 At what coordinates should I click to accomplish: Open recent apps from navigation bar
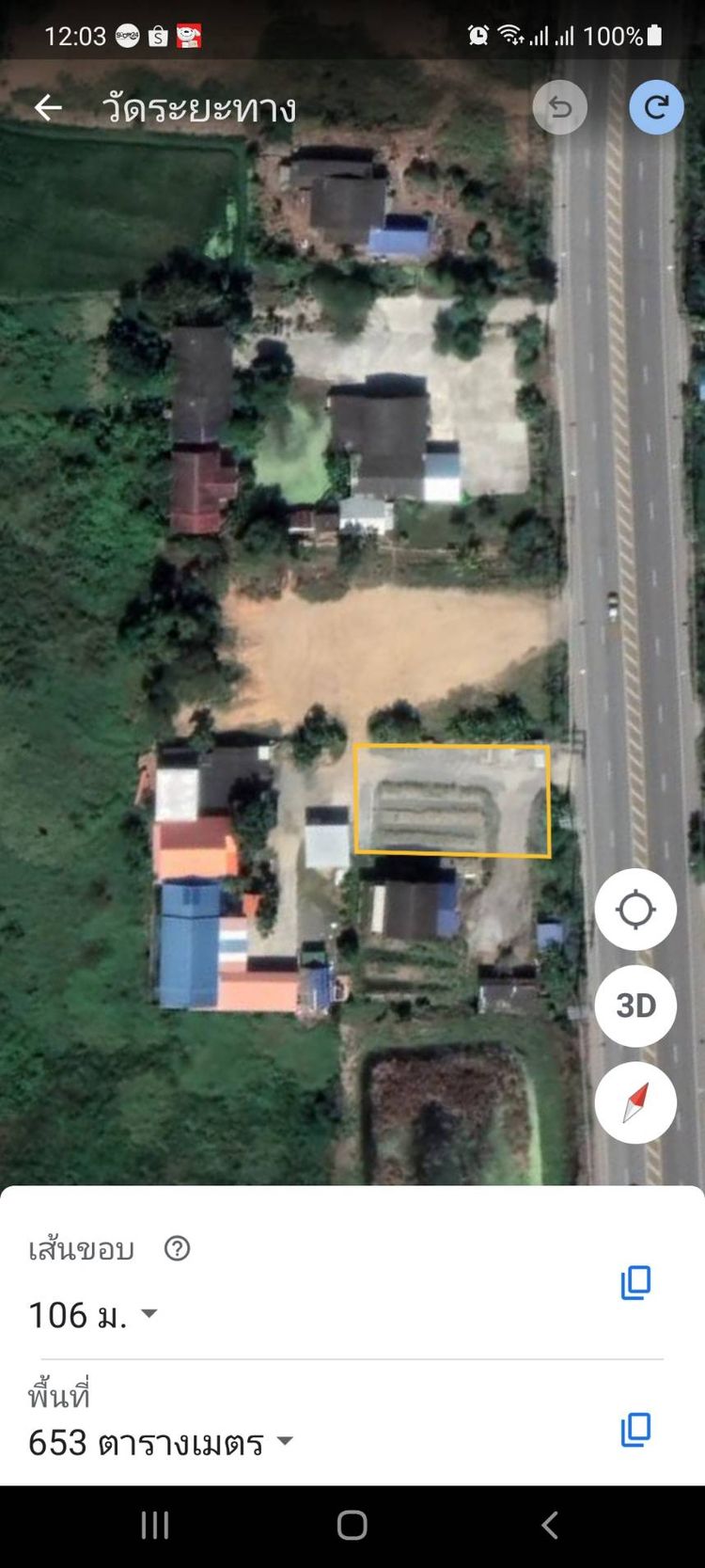click(x=154, y=1526)
